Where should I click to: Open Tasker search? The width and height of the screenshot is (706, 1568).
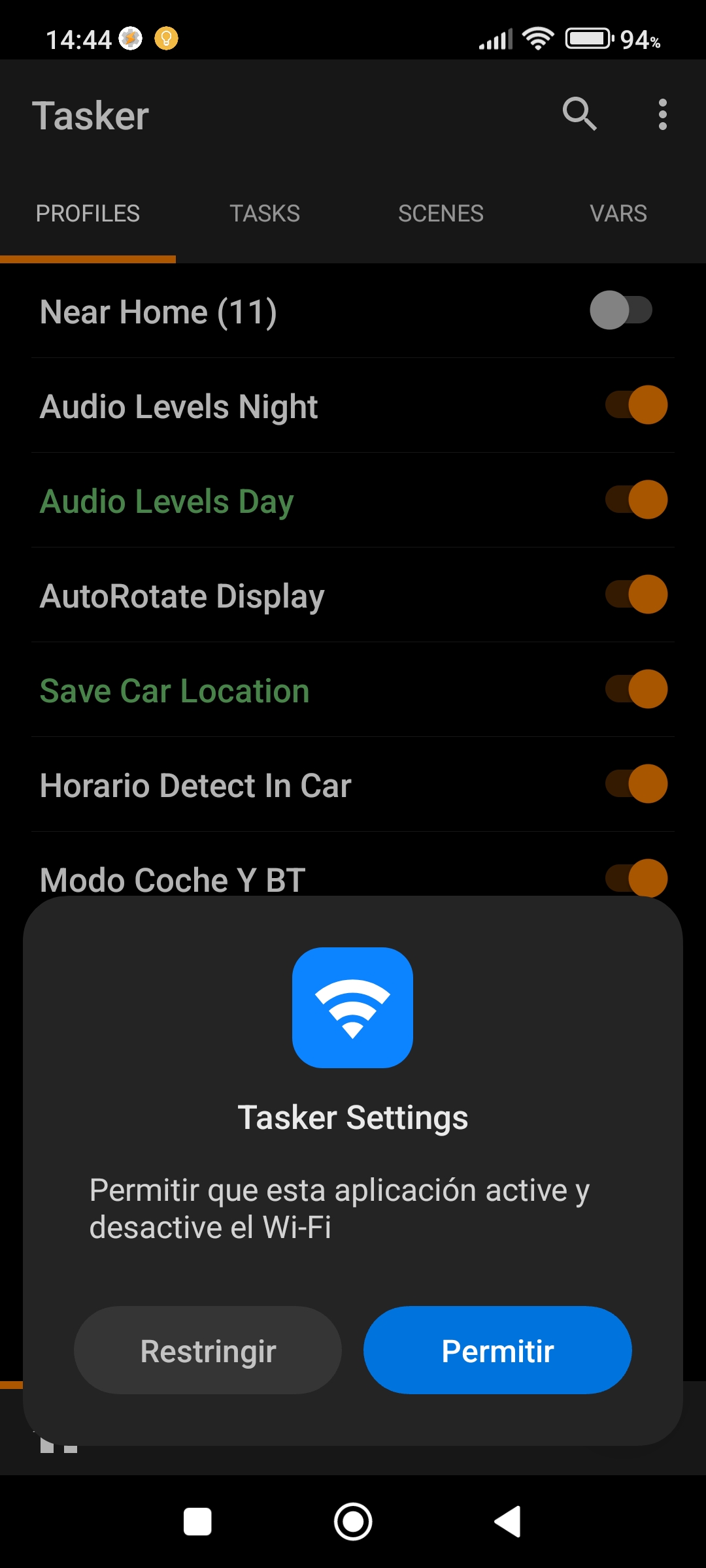[579, 114]
